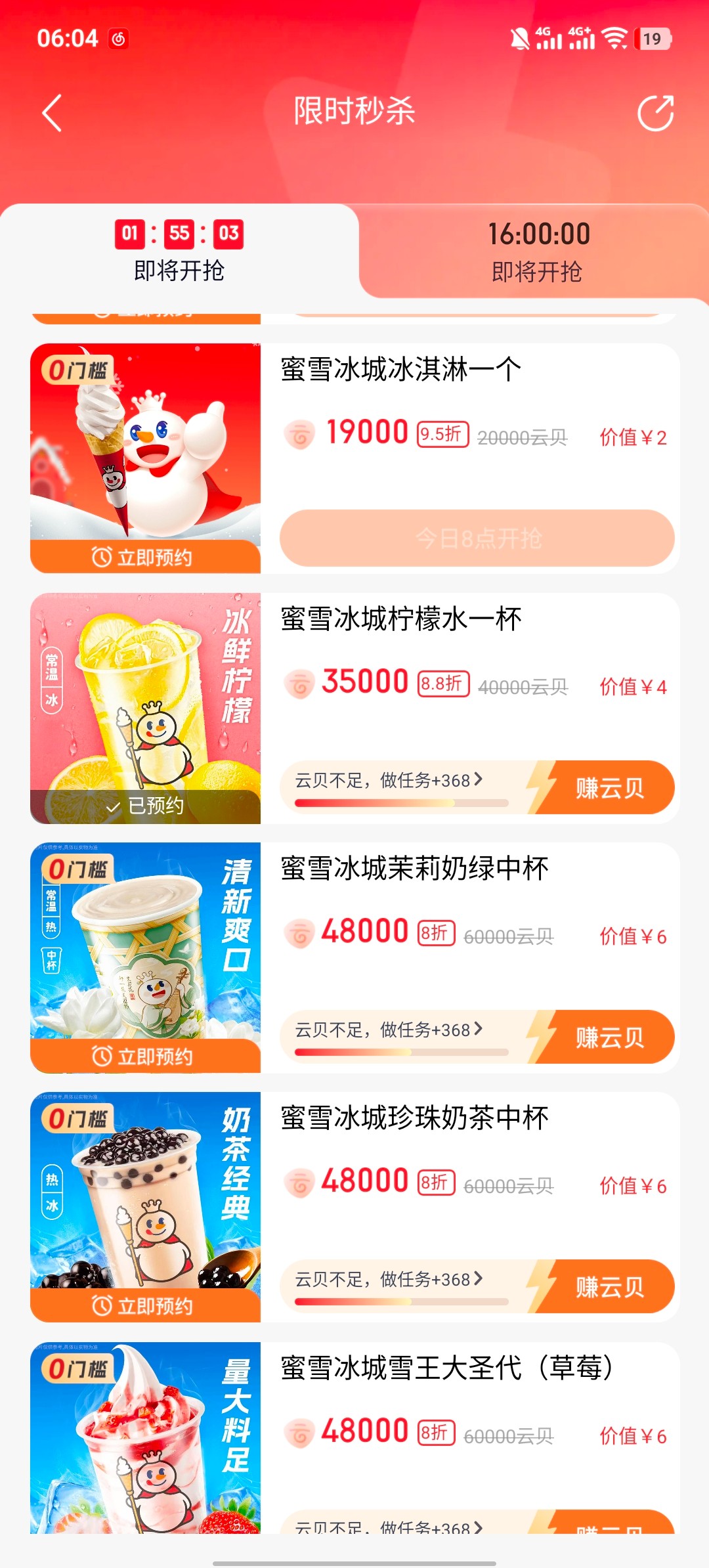Tap the 今日8点开抢 button
The image size is (709, 1568).
coord(477,538)
